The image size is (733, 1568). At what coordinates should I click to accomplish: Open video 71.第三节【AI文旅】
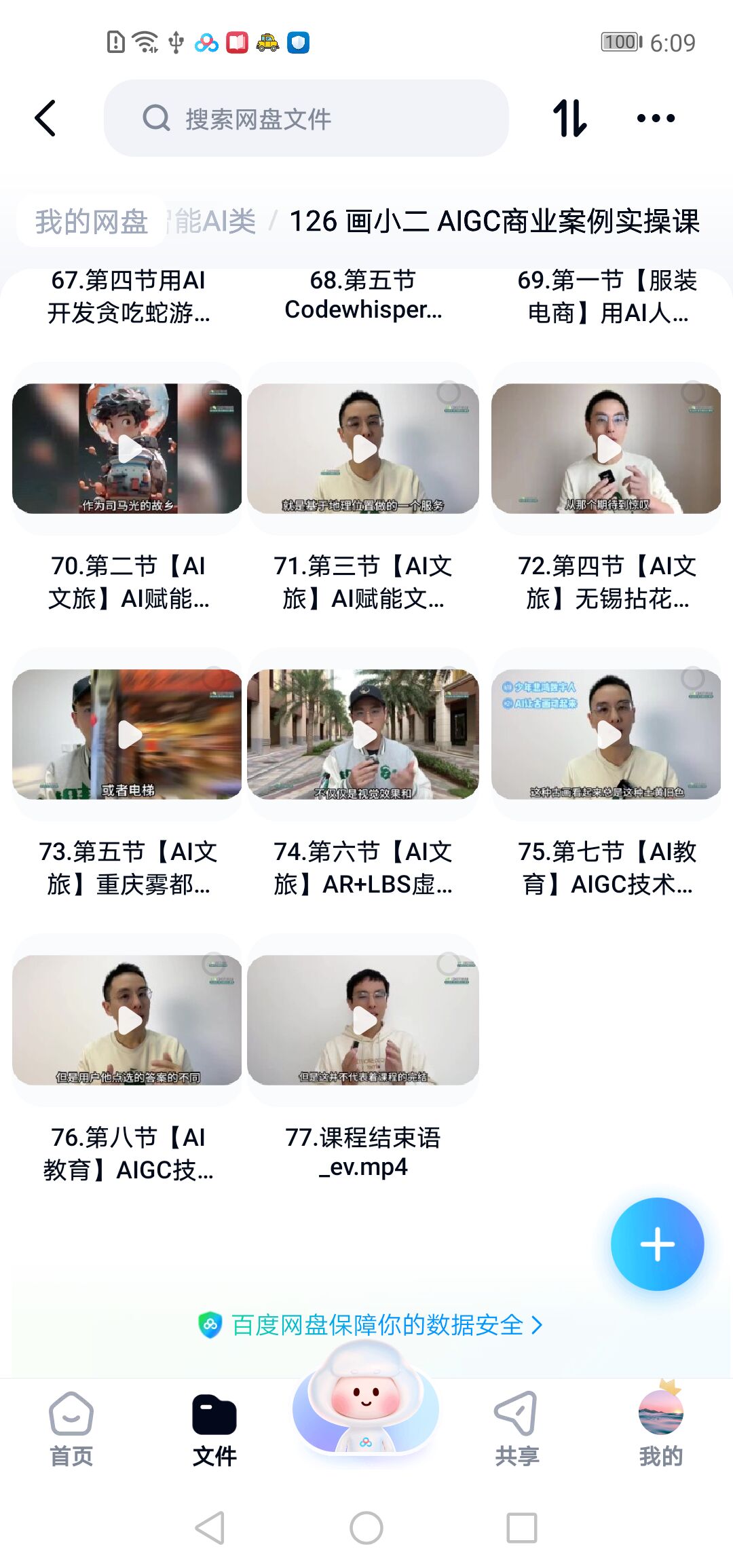(x=363, y=449)
